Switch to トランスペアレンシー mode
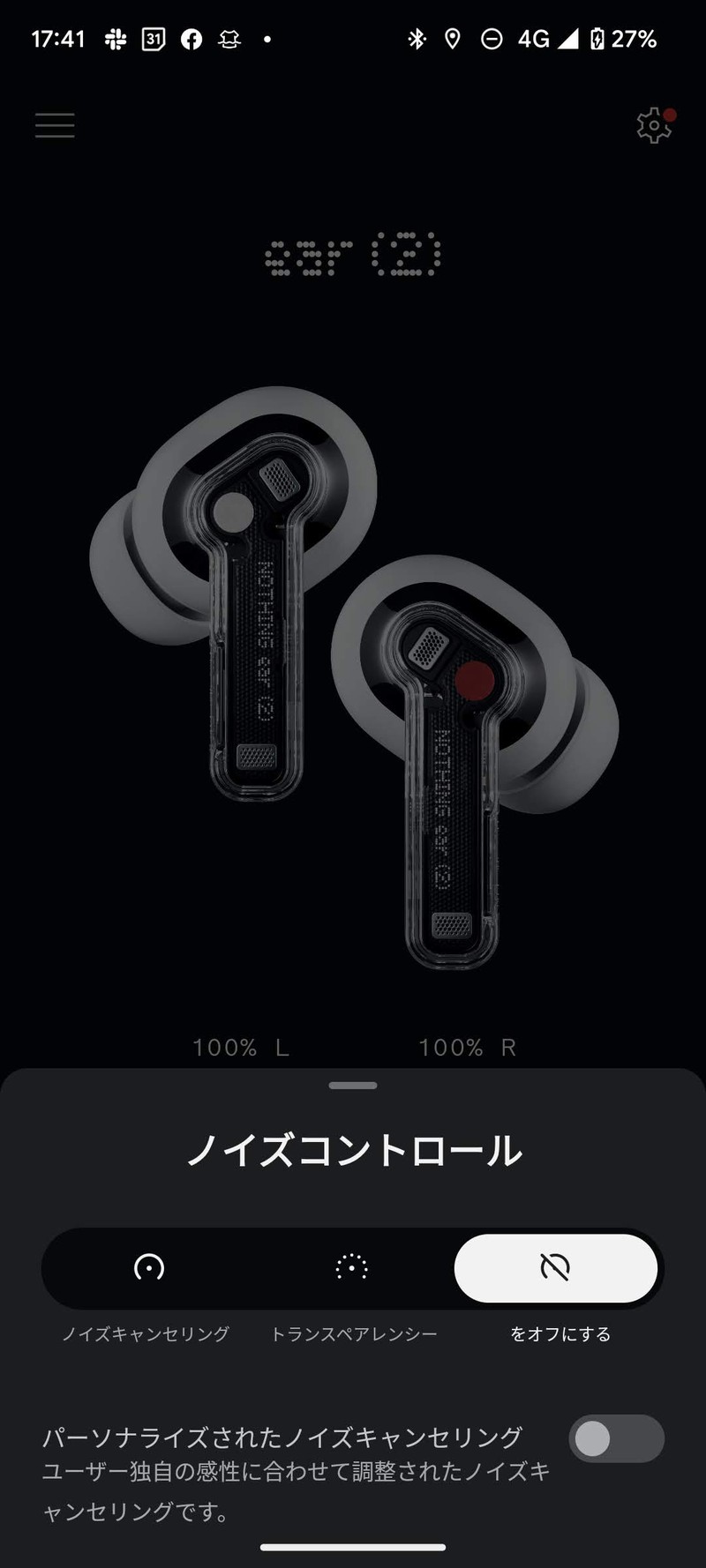Viewport: 706px width, 1568px height. (x=352, y=1268)
